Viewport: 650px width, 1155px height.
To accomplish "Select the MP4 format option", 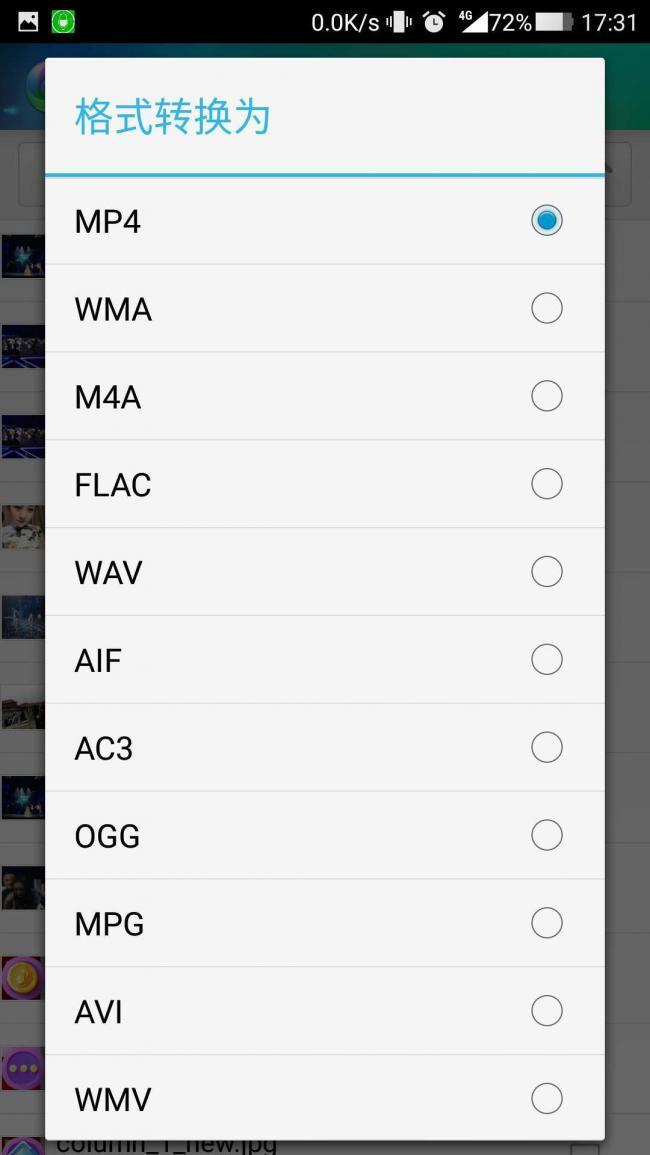I will coord(546,221).
